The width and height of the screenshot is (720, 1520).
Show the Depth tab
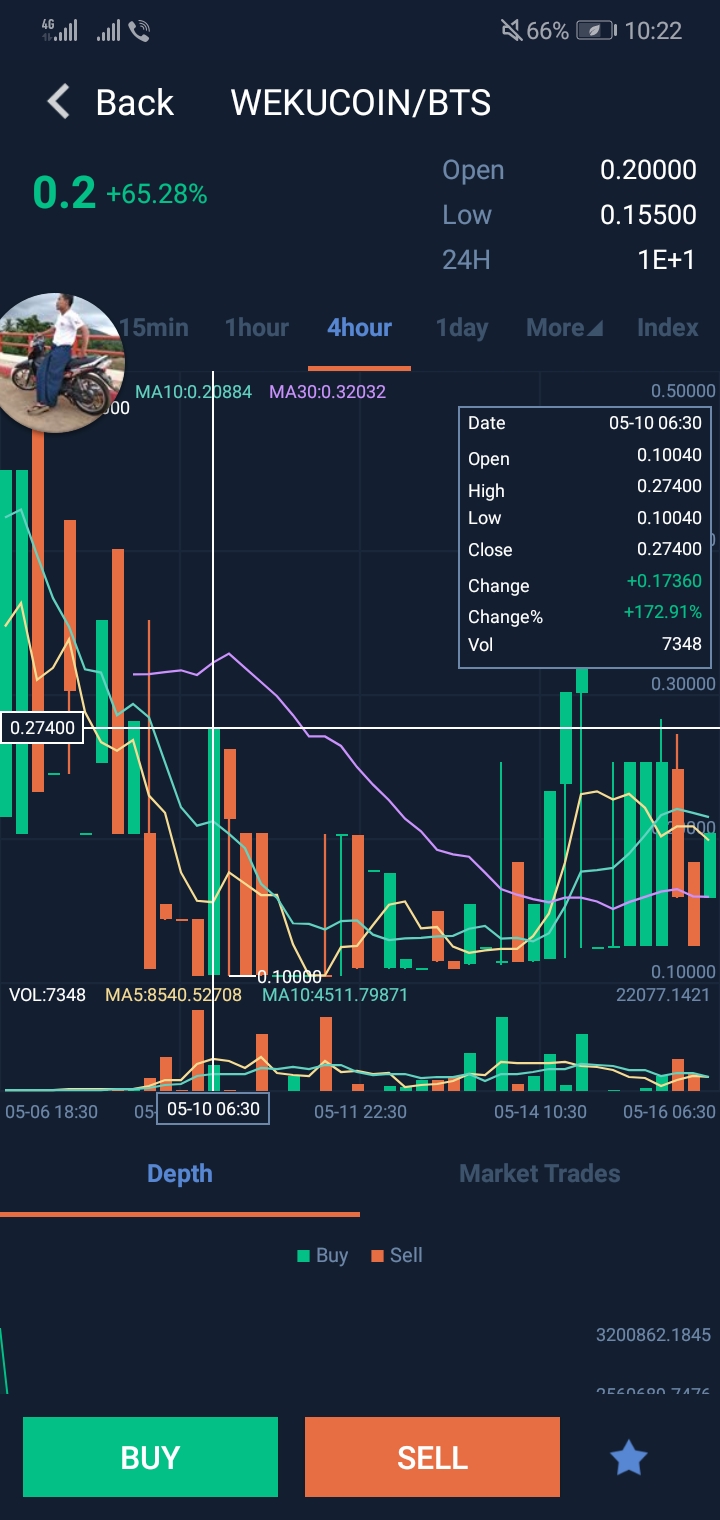click(x=180, y=1174)
